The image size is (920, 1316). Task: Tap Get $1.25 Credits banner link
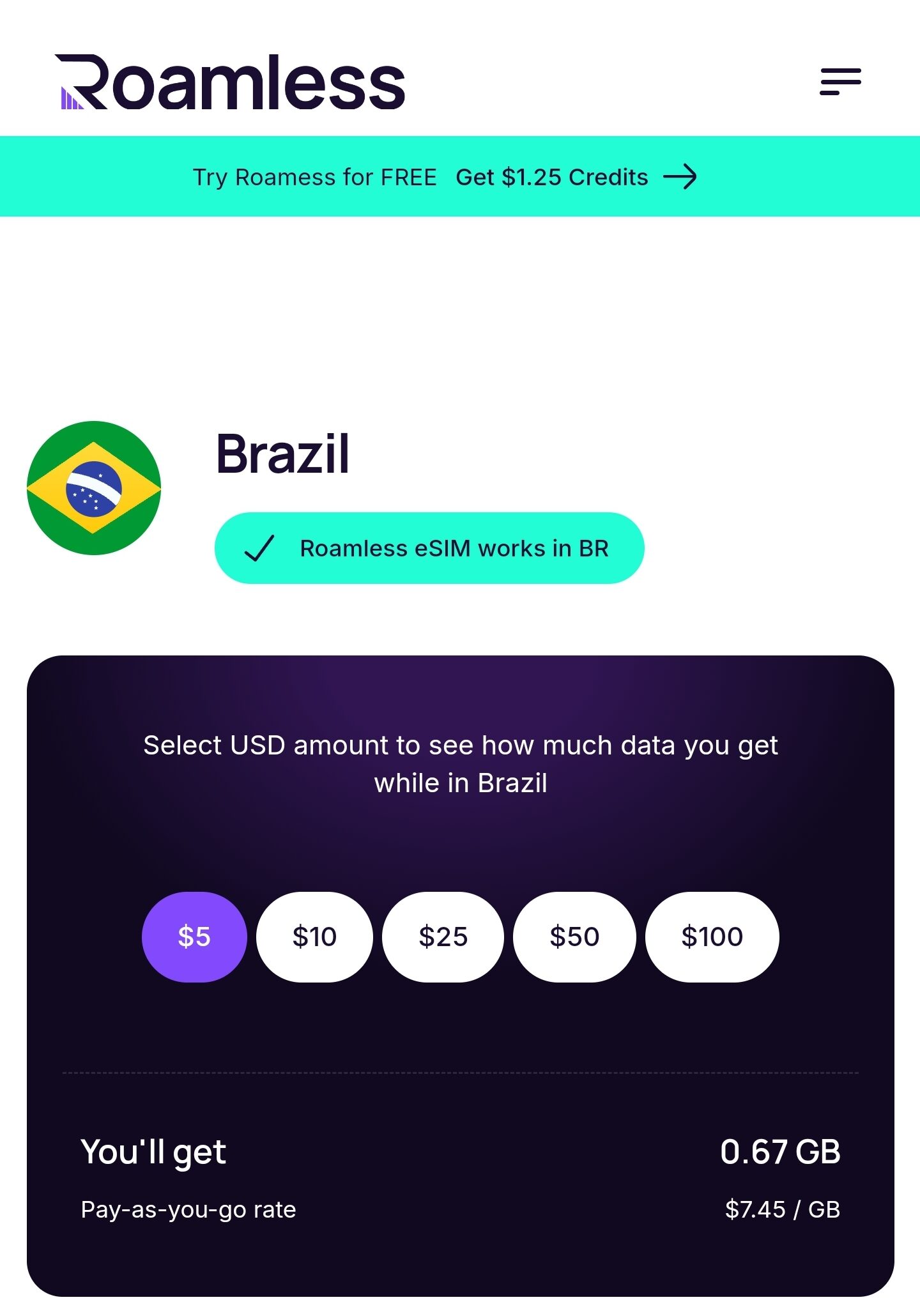pos(575,177)
